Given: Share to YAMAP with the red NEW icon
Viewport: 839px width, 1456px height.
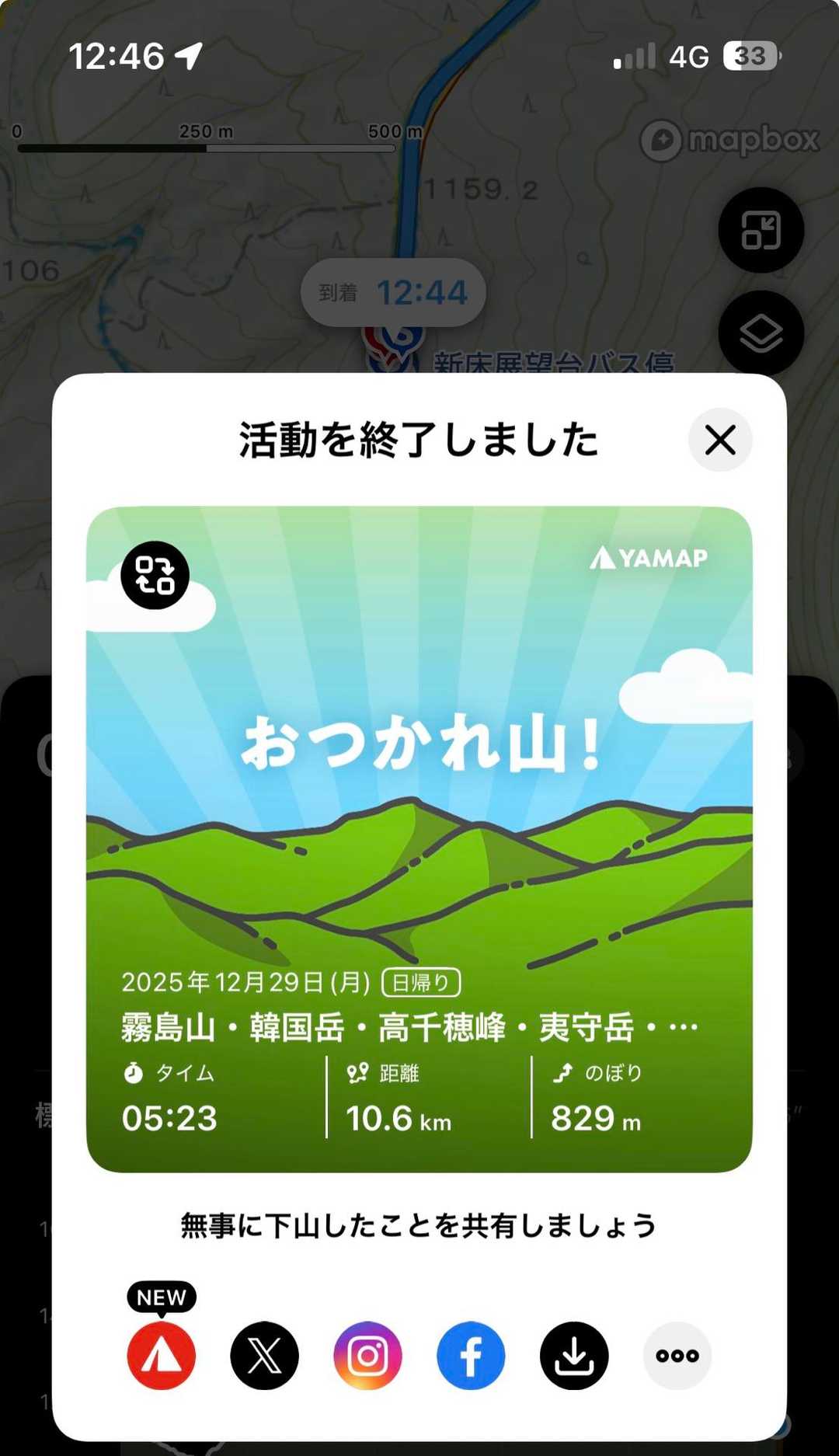Looking at the screenshot, I should pos(162,1355).
